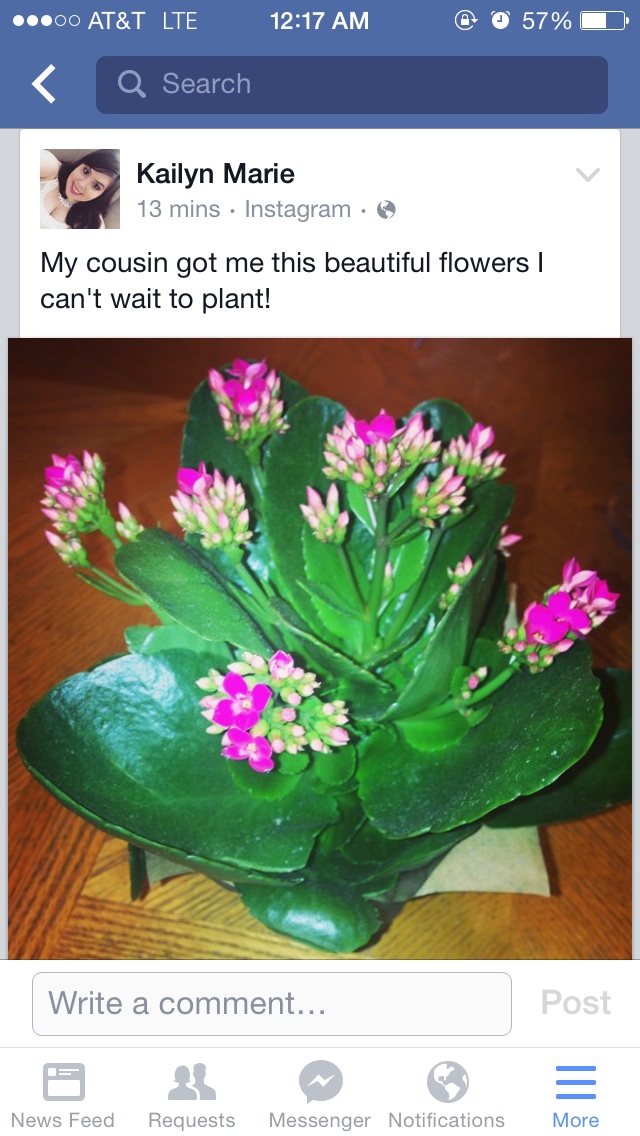Switch to the News Feed tab
Screen dimensions: 640x1136
pos(63,1094)
